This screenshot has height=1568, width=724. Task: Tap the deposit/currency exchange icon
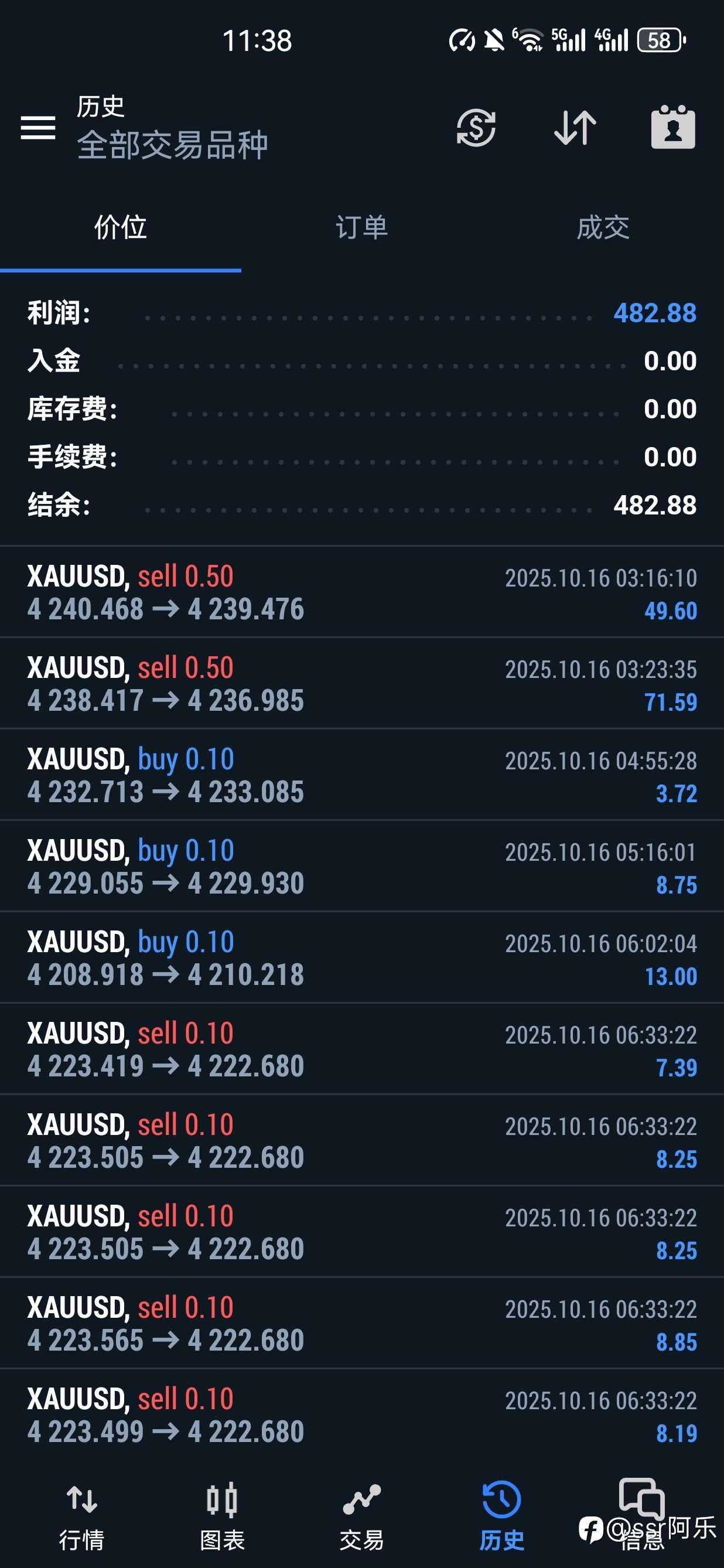(x=476, y=128)
